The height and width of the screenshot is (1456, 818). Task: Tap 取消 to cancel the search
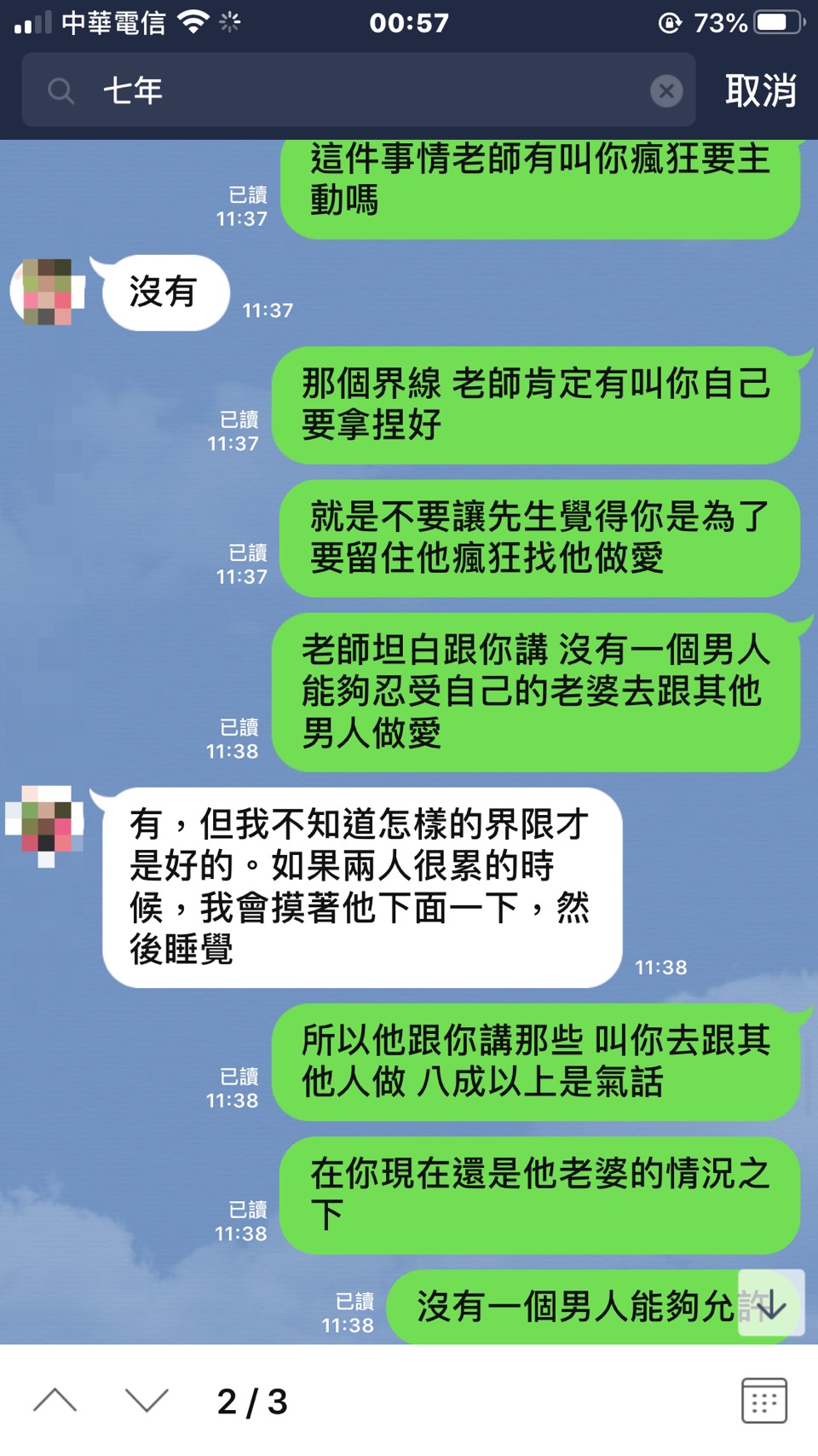(x=760, y=90)
